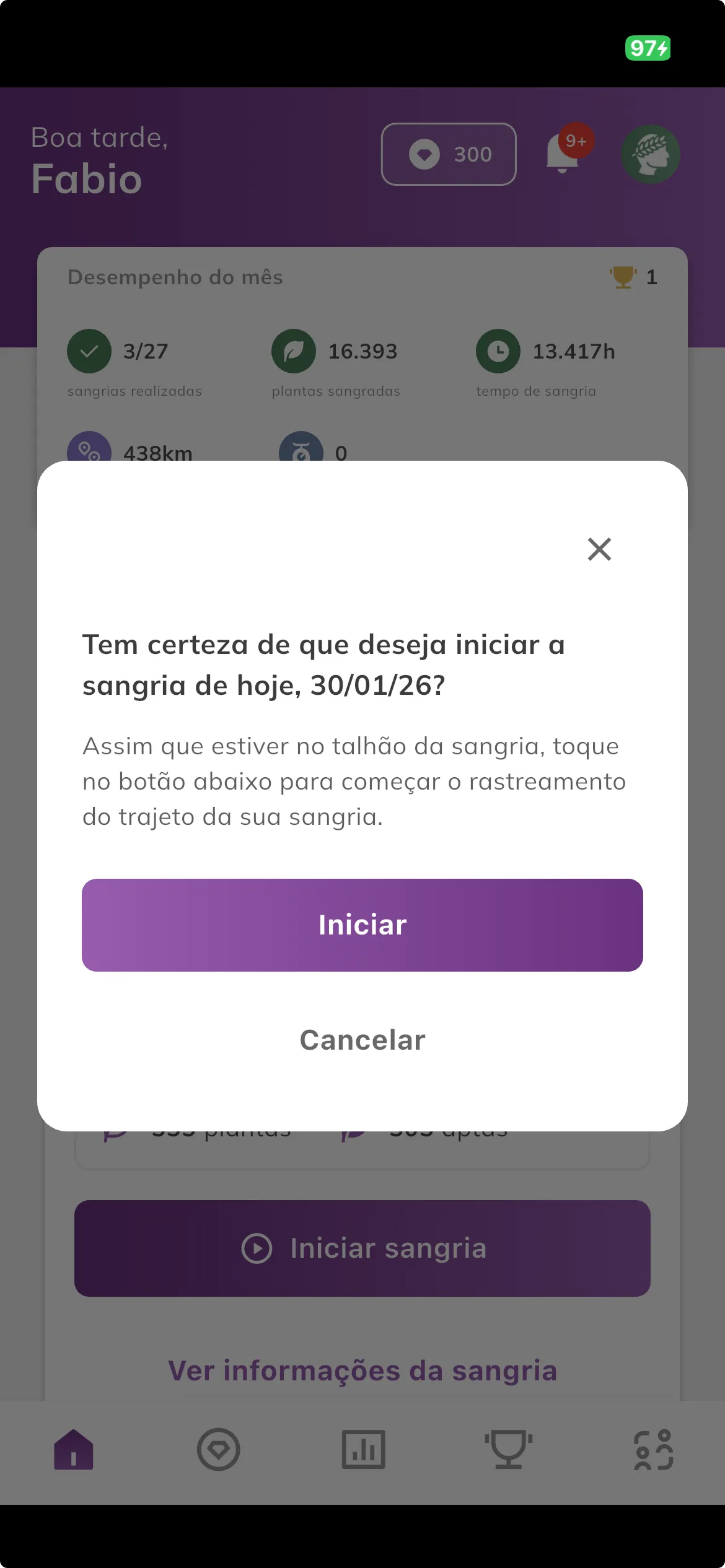Tap the 300 points badge
725x1568 pixels.
[449, 155]
